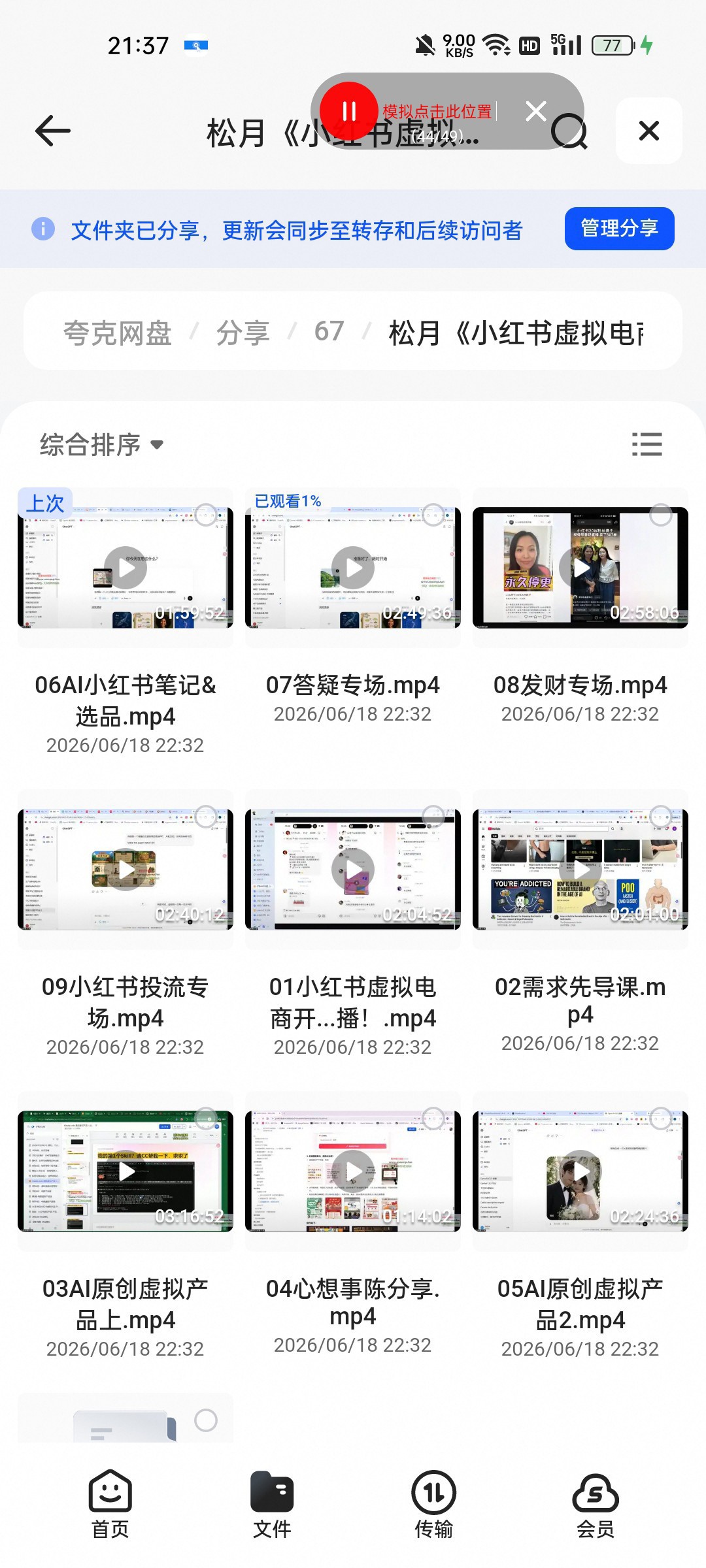Go back using the top-left arrow
The image size is (706, 1568).
[x=52, y=131]
